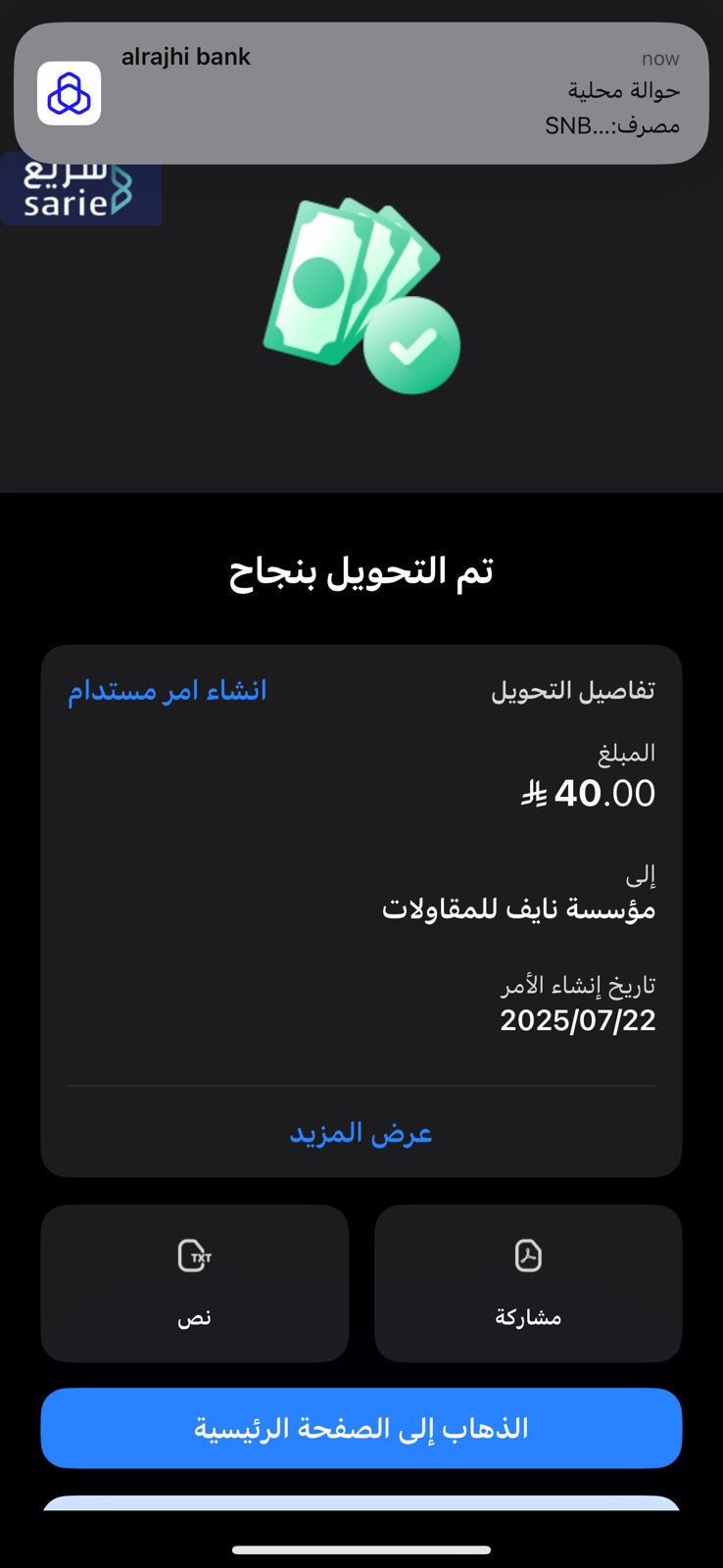Viewport: 723px width, 1568px height.
Task: Go to home page 'الذهاب إلى الصفحة الرئيسية'
Action: pyautogui.click(x=361, y=1428)
